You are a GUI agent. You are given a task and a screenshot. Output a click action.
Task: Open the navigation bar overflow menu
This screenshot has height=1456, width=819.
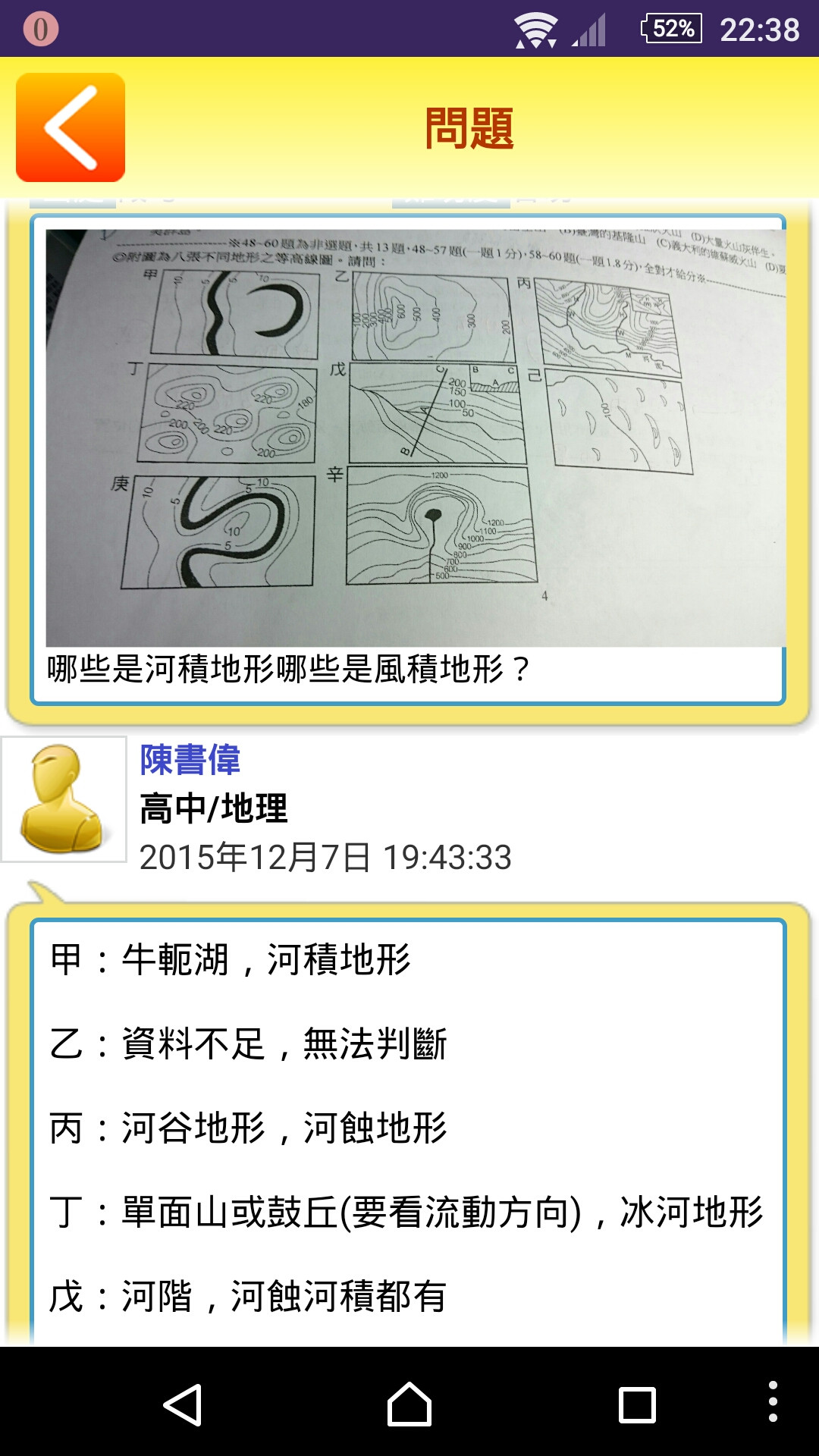(772, 1401)
